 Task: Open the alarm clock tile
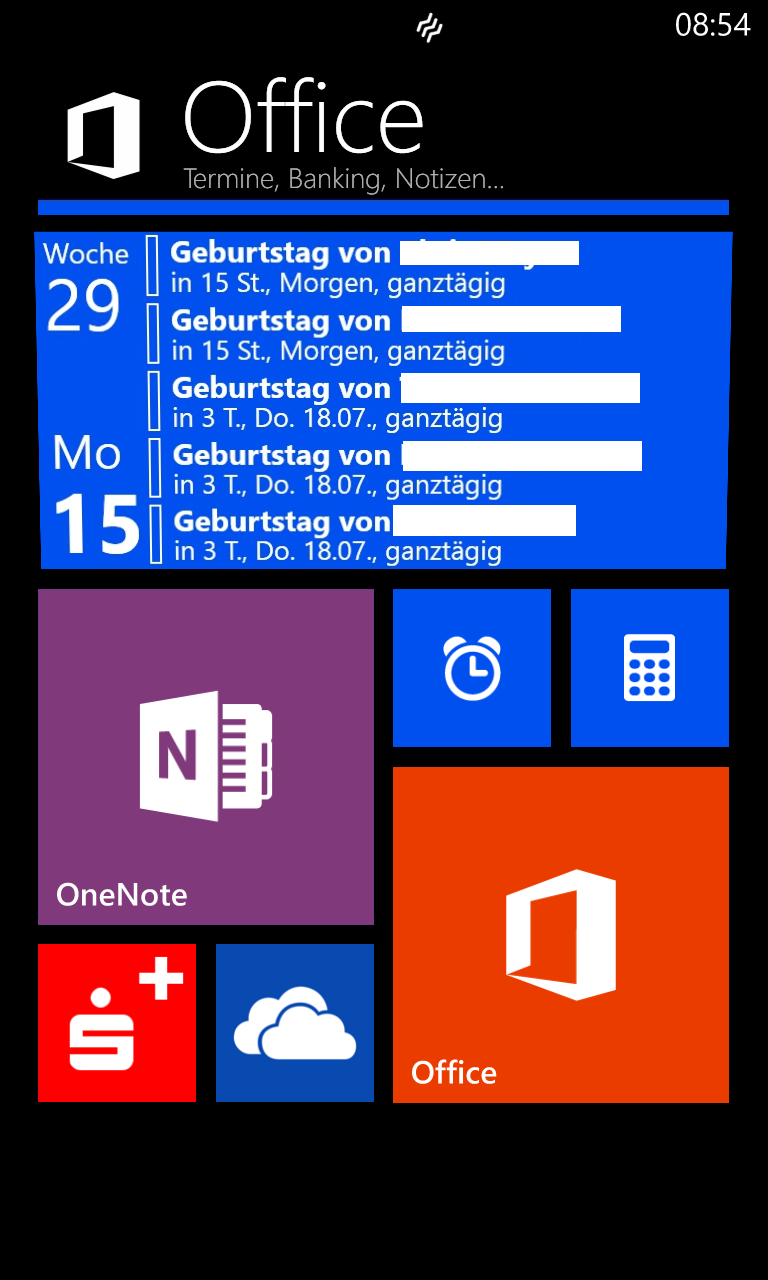tap(472, 668)
